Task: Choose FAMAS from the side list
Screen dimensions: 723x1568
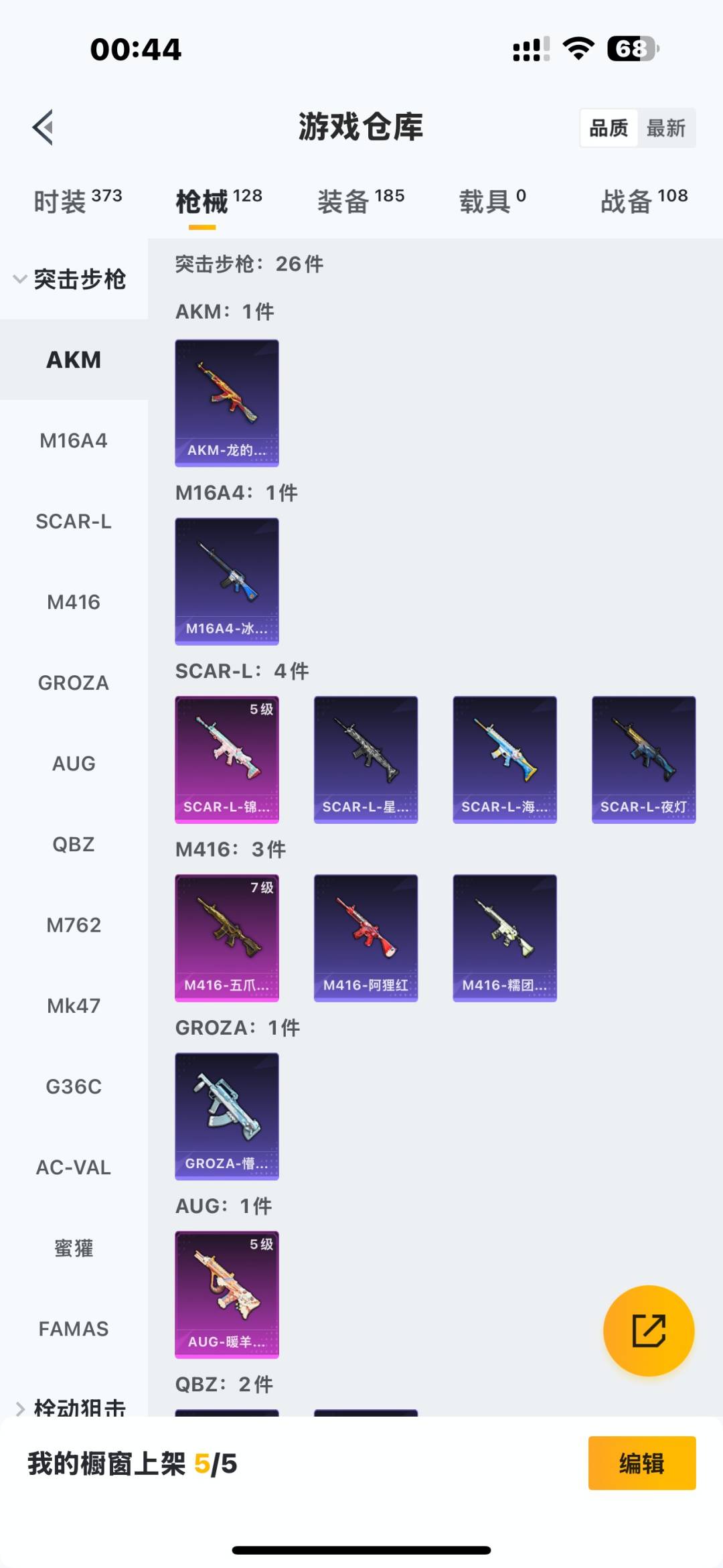Action: click(74, 1328)
